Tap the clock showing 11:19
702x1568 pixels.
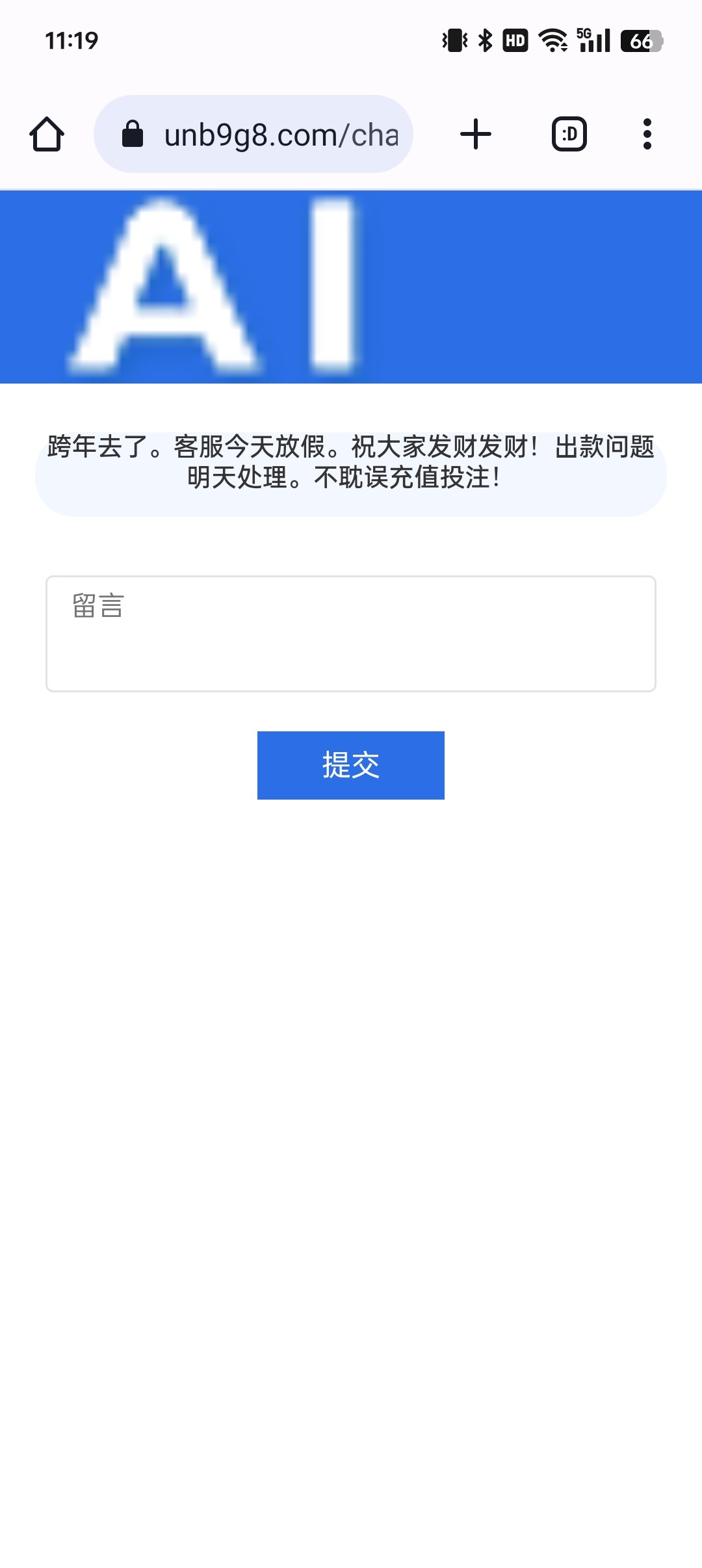(71, 41)
